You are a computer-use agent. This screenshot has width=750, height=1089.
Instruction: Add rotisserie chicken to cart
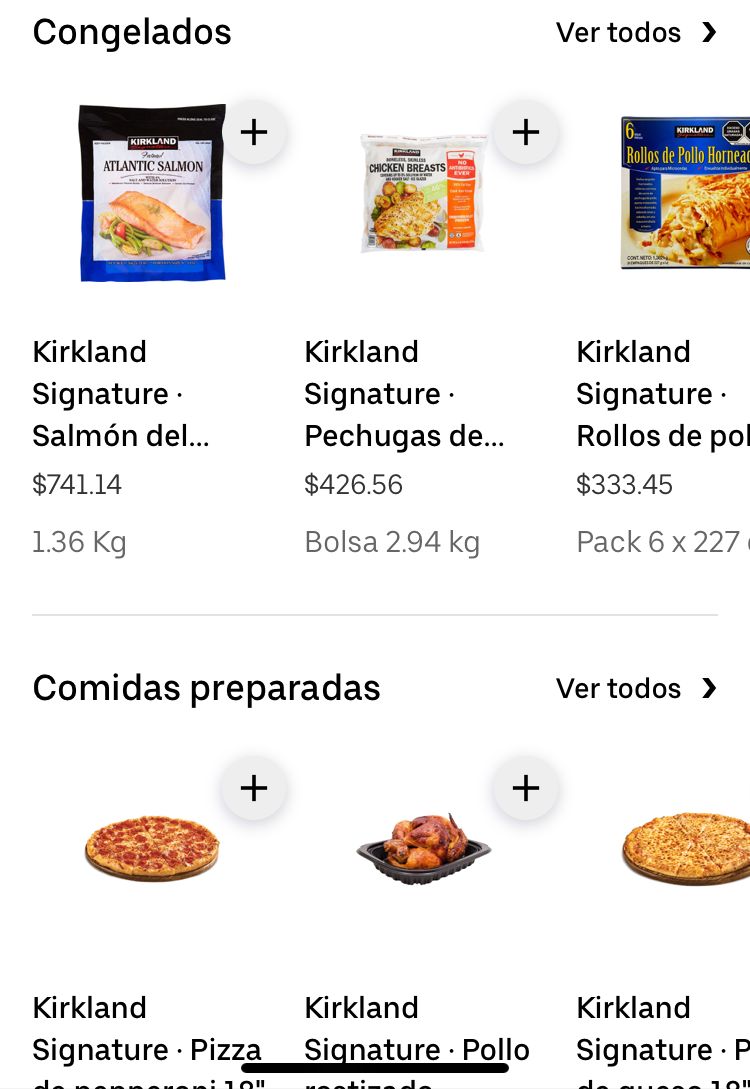tap(525, 788)
